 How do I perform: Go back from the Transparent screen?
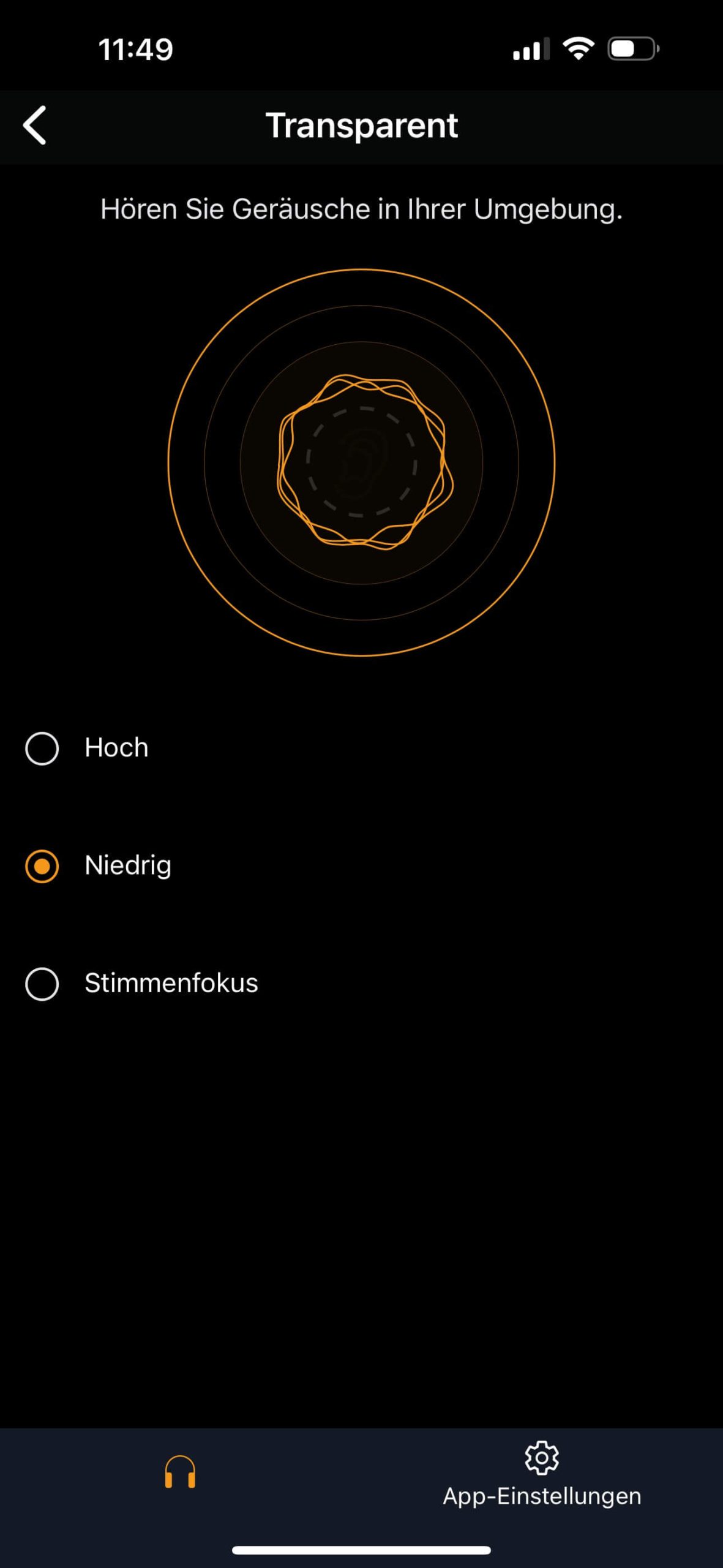pos(35,125)
